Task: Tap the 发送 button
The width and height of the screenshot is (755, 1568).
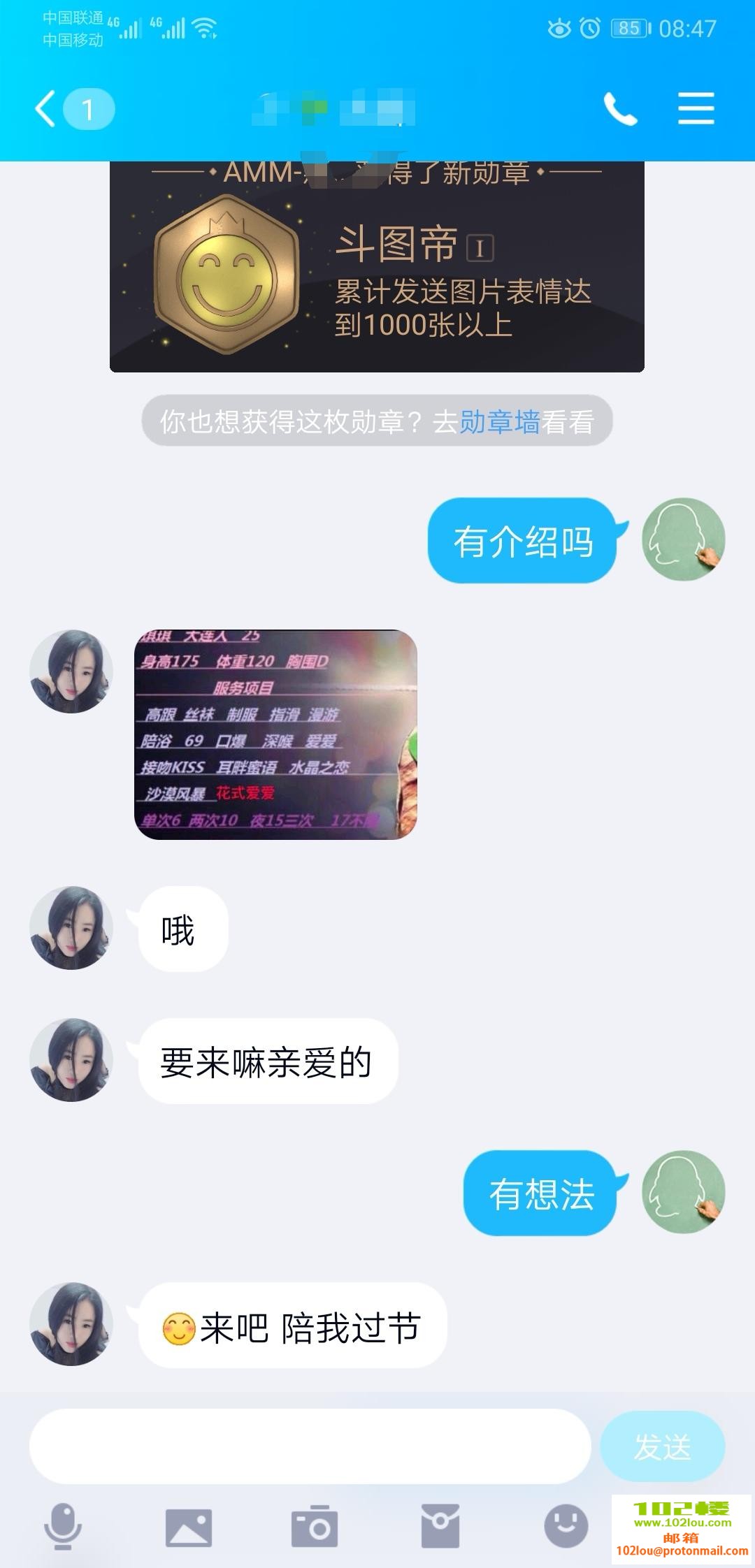Action: tap(662, 1446)
